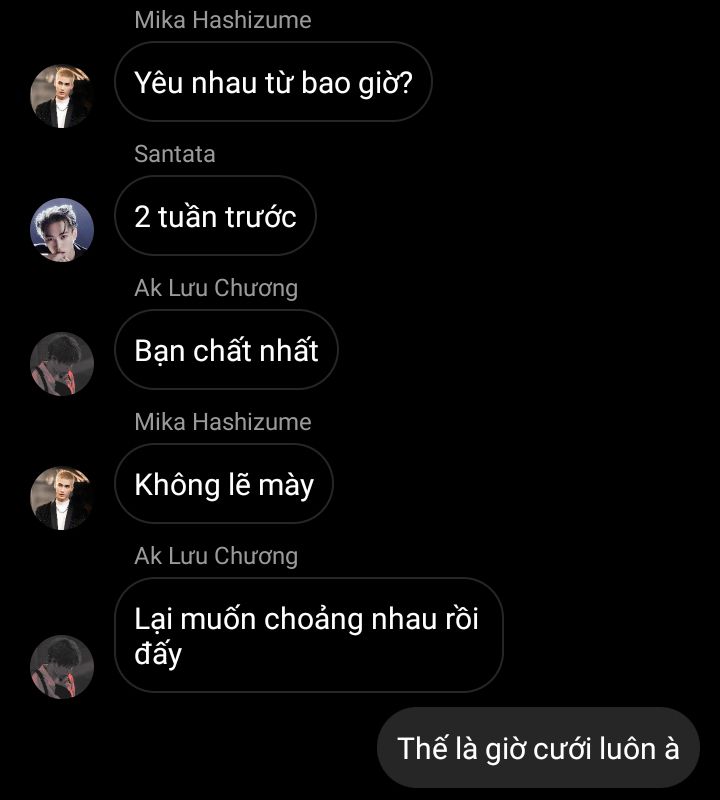This screenshot has height=800, width=720.
Task: Tap the sent message "Thế là giờ cưới luôn à"
Action: point(538,748)
